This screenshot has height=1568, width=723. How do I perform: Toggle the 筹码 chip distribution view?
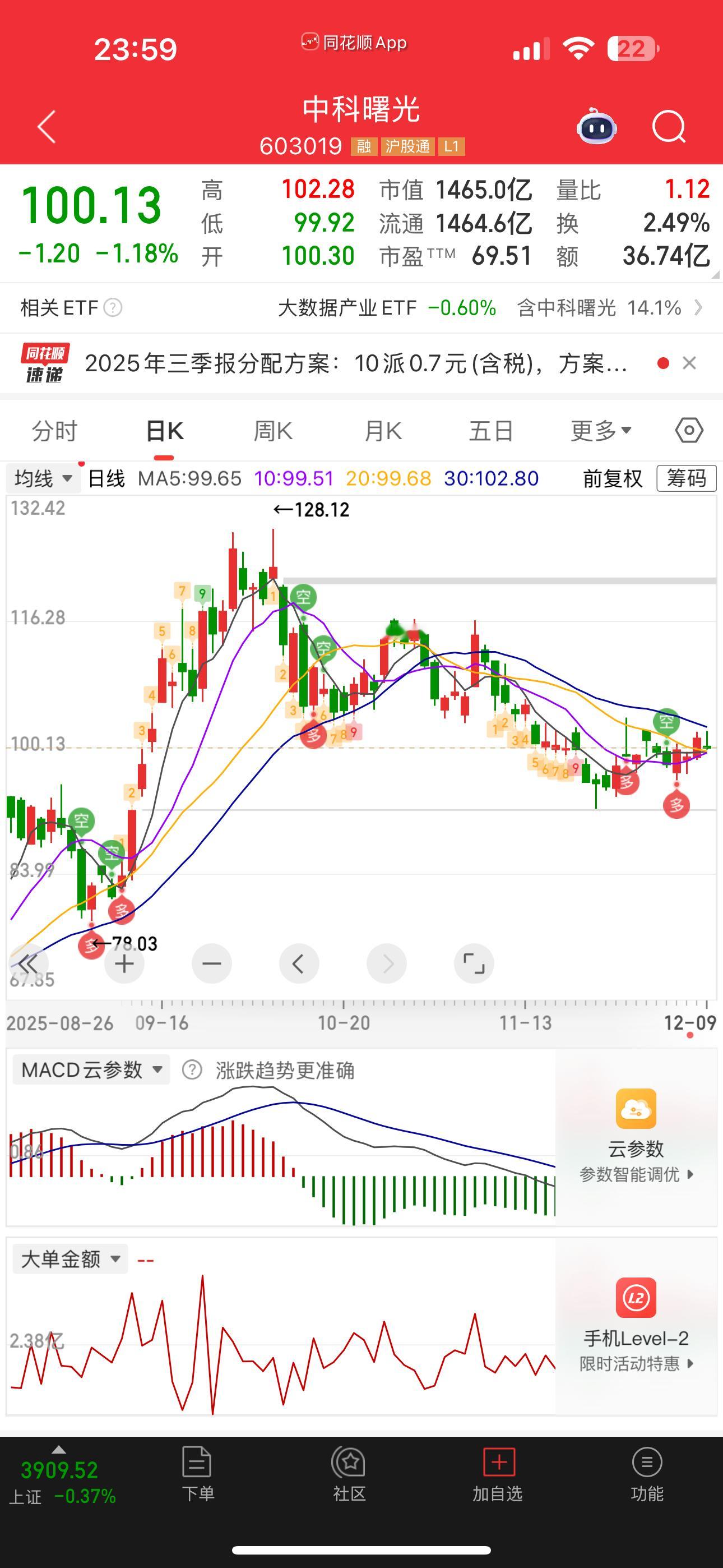coord(687,478)
